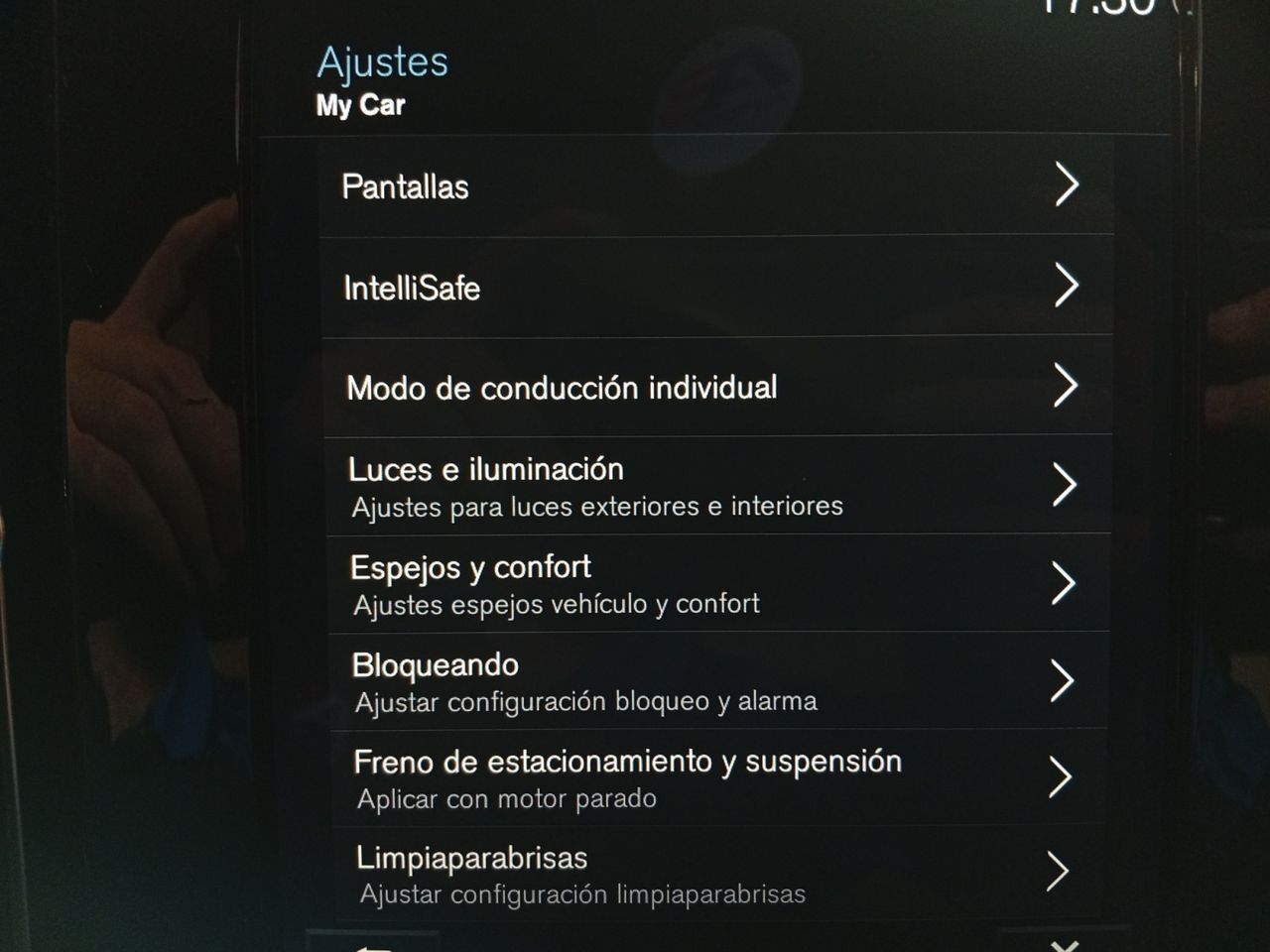
Task: Open the Pantallas settings
Action: (x=714, y=186)
